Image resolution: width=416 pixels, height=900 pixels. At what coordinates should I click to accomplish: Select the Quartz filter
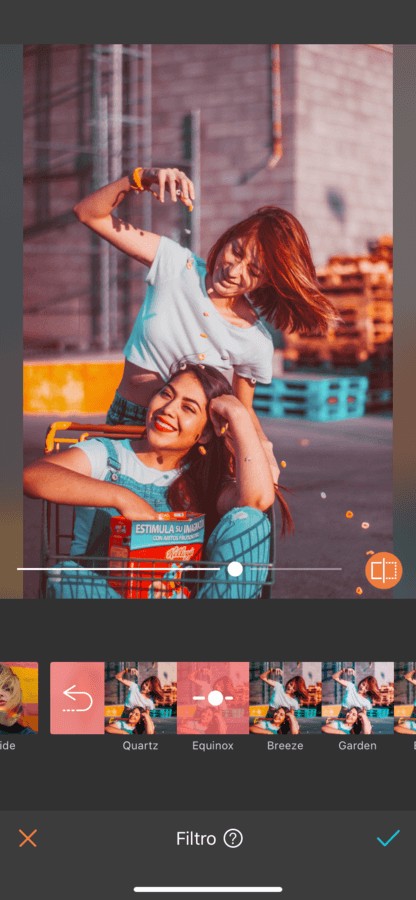tap(141, 698)
